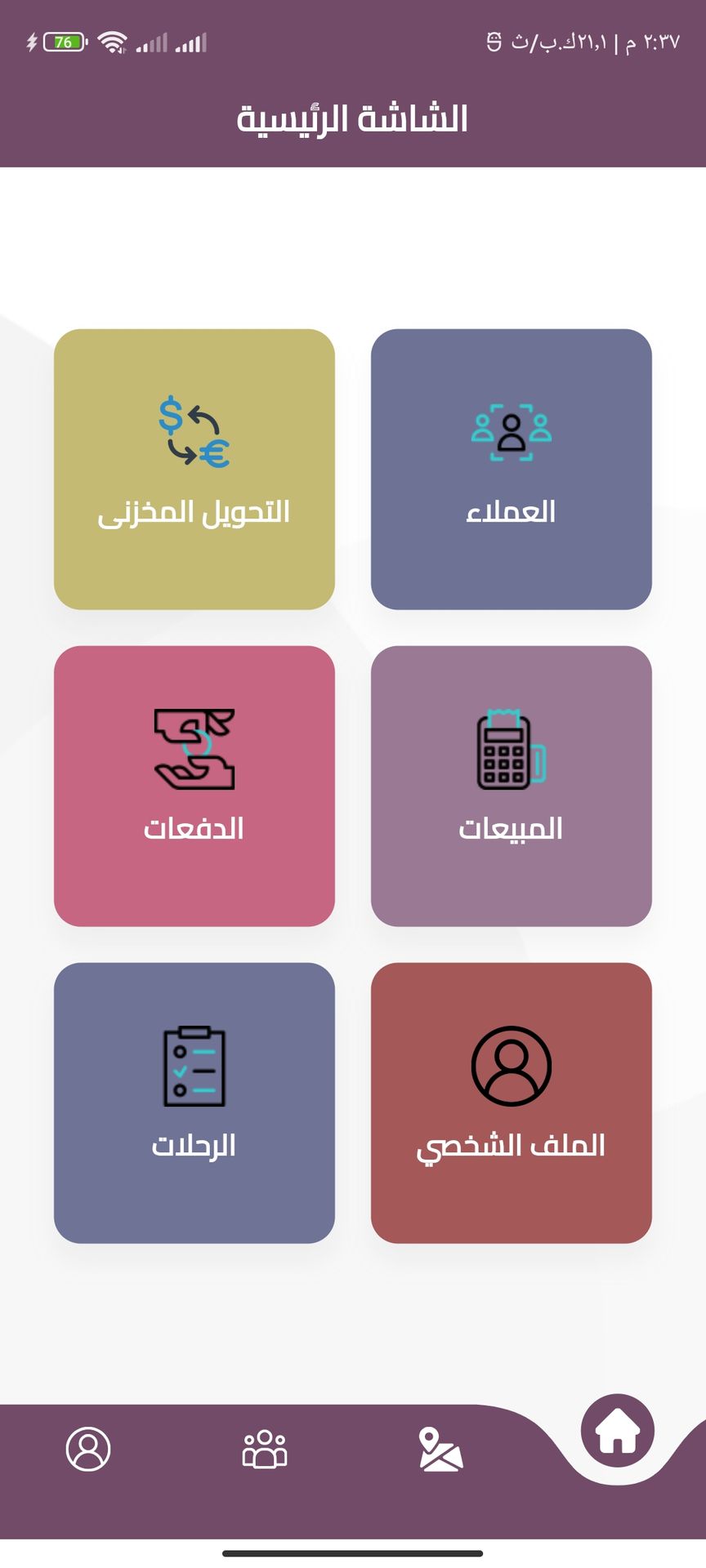The width and height of the screenshot is (706, 1568).
Task: Open the الدفعات (Payments) card
Action: (x=194, y=786)
